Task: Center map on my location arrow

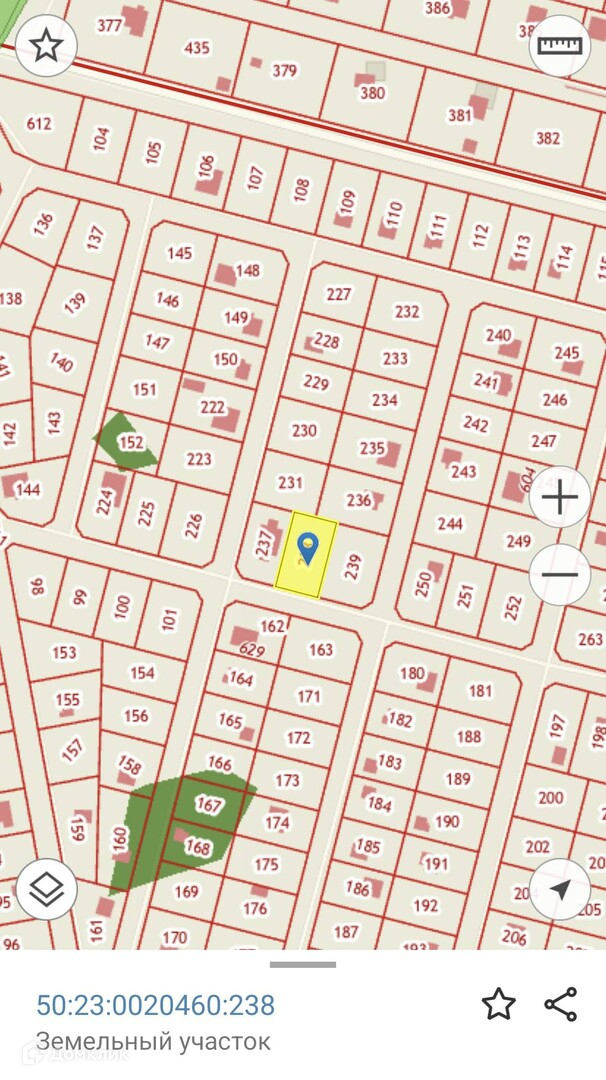Action: click(x=560, y=889)
